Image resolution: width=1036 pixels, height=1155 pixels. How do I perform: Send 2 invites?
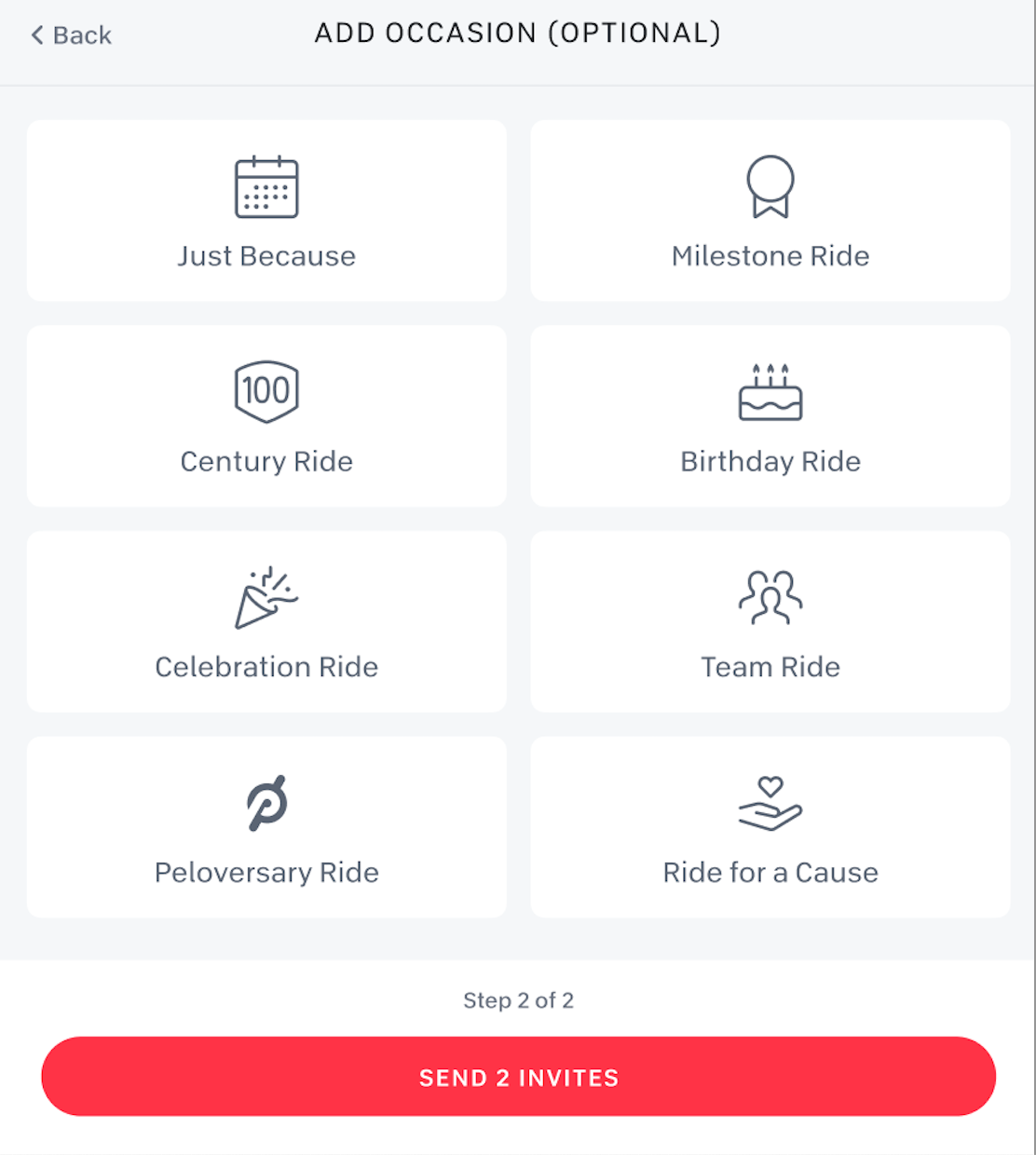coord(518,1077)
